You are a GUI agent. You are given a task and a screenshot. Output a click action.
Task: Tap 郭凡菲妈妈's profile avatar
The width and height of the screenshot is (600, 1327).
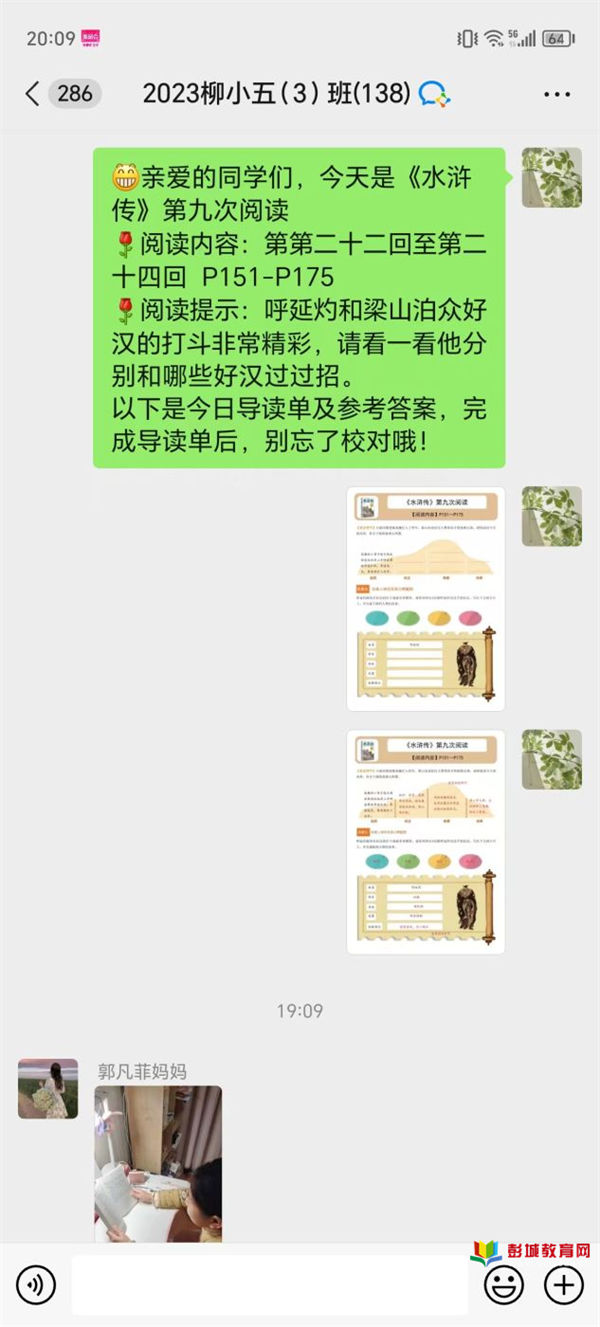click(x=48, y=1088)
